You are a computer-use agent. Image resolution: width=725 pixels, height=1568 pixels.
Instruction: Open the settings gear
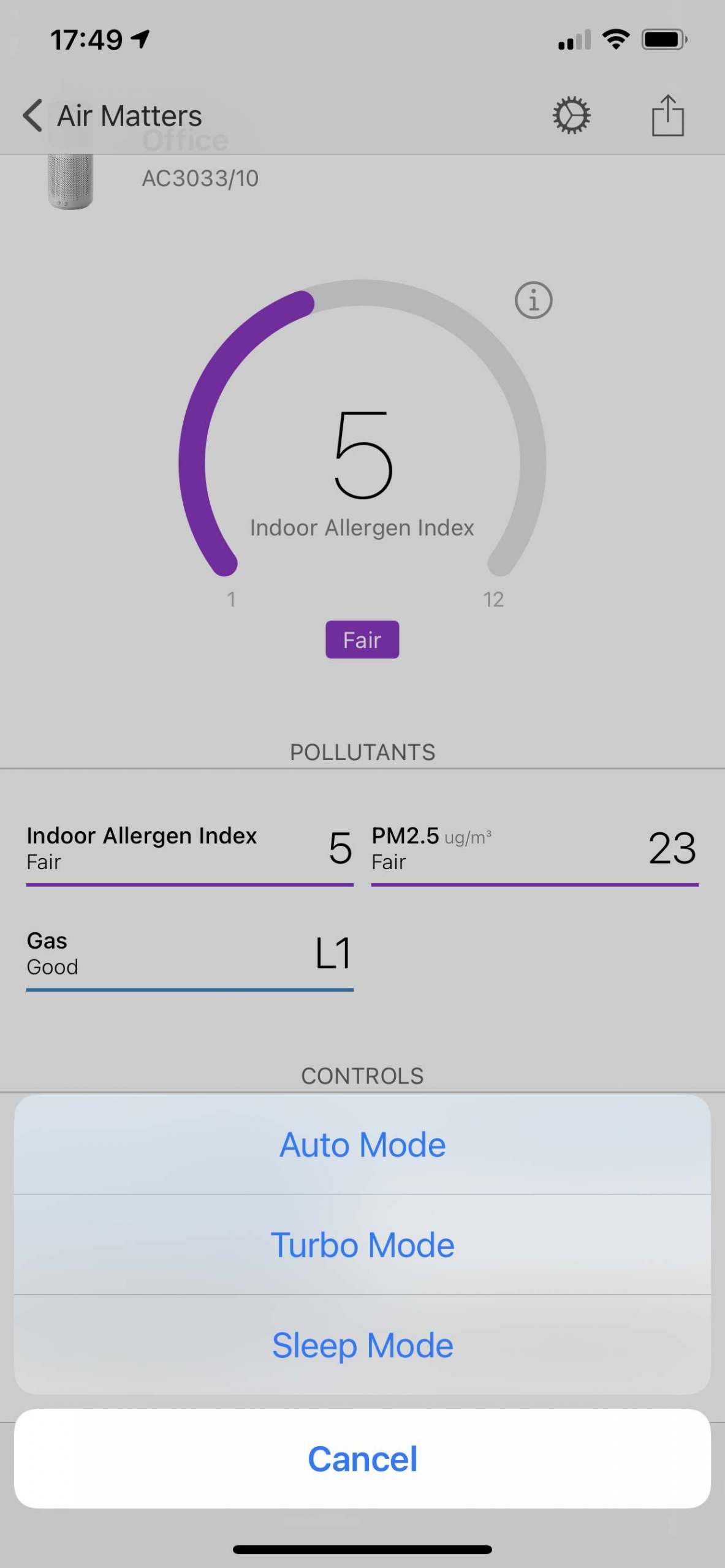point(571,116)
